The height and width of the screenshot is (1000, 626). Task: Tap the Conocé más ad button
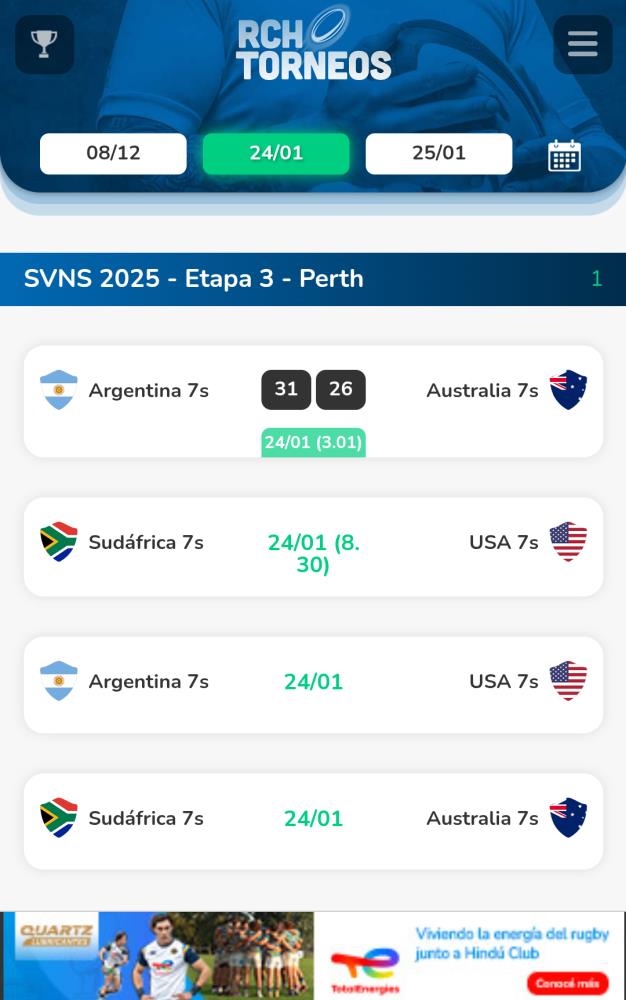pos(567,982)
